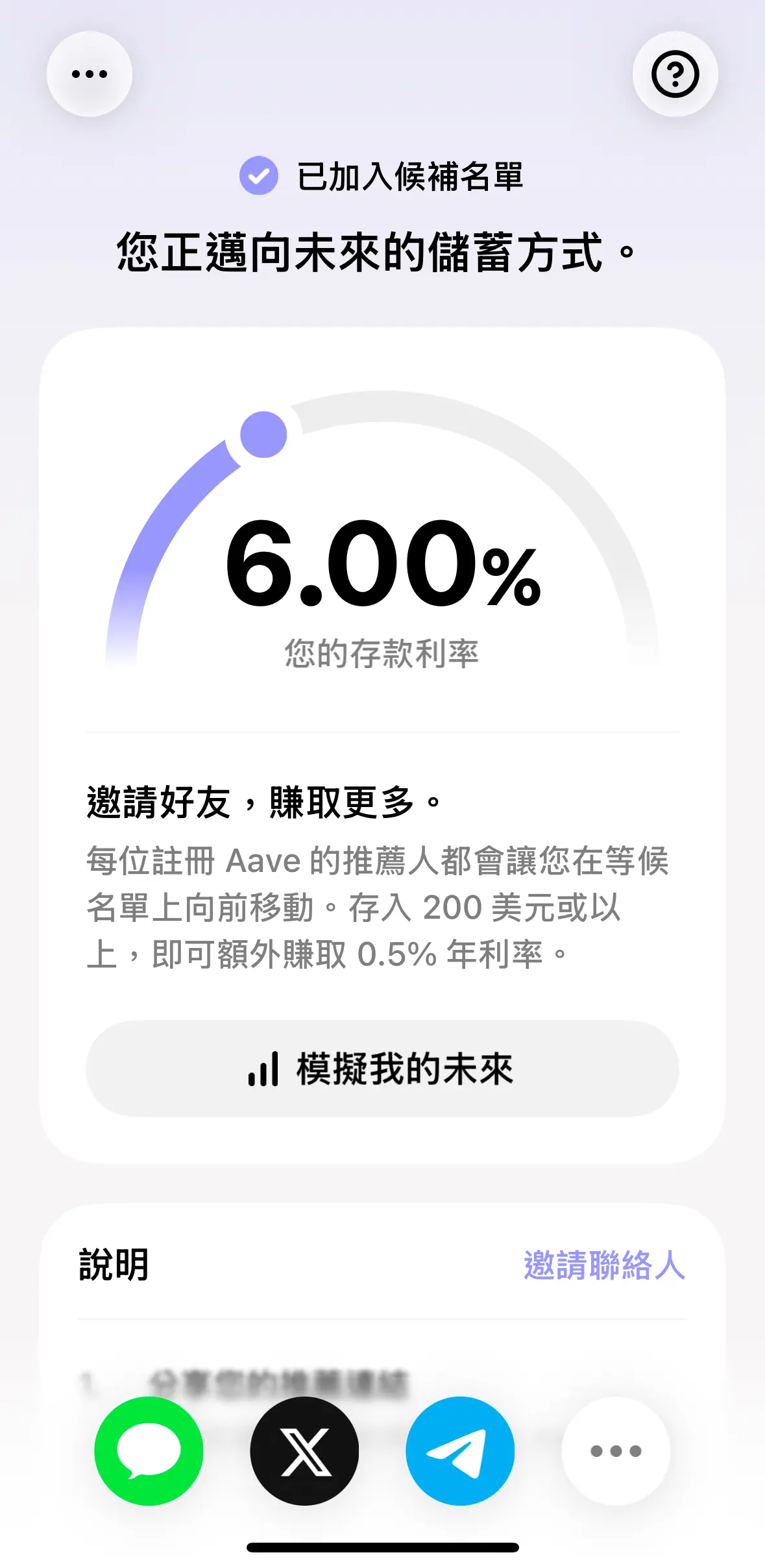Open the three-dot menu at top left
The width and height of the screenshot is (765, 1568).
click(90, 74)
